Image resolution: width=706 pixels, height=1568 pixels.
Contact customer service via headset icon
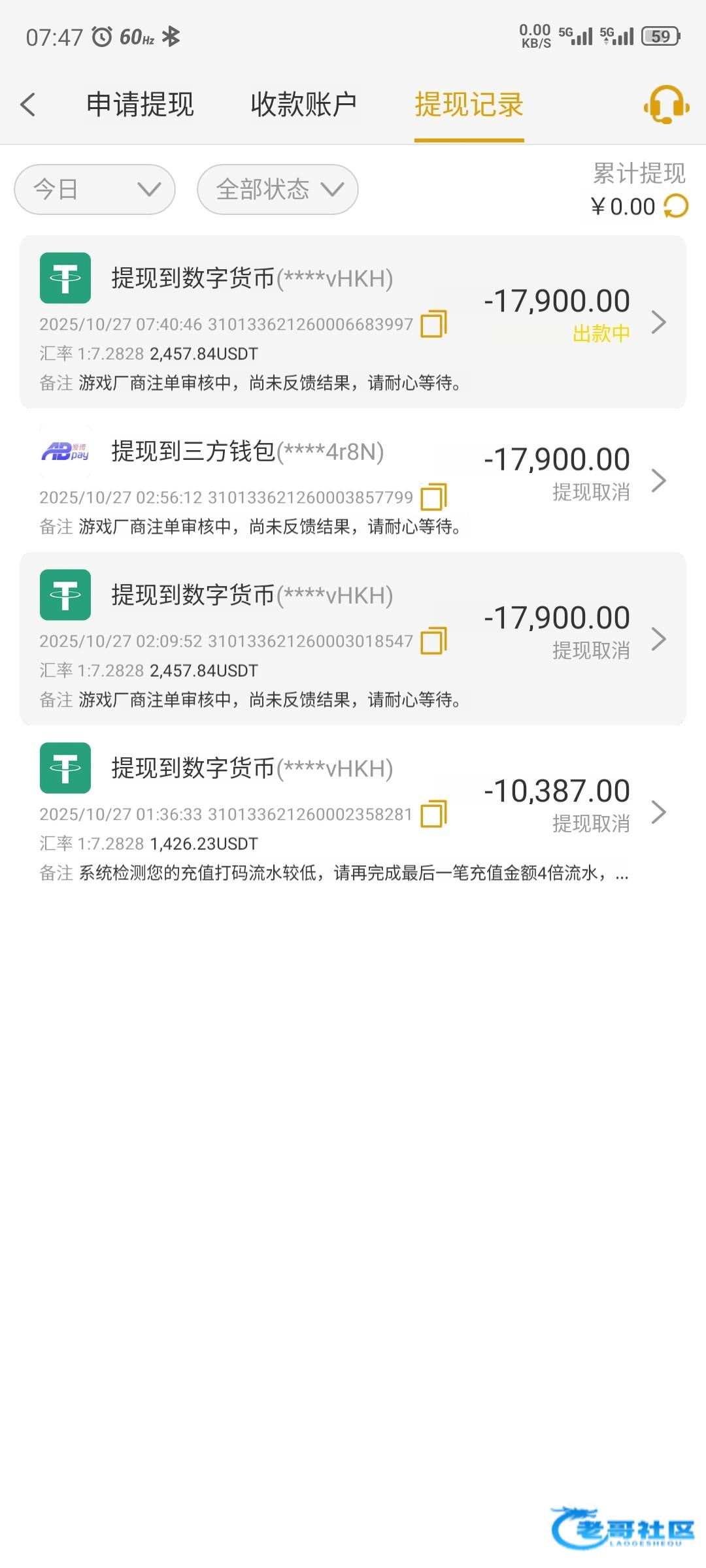pyautogui.click(x=666, y=105)
